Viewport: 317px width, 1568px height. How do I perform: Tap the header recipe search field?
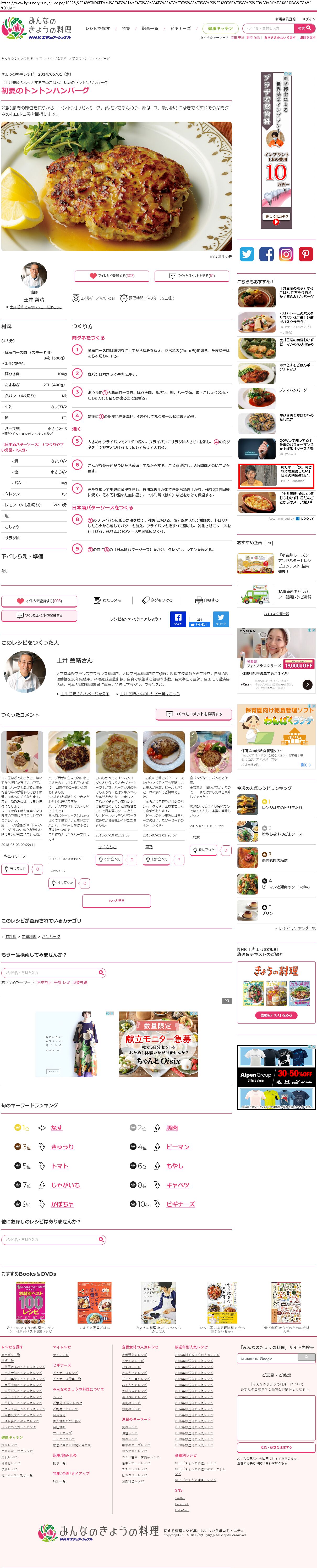(267, 29)
